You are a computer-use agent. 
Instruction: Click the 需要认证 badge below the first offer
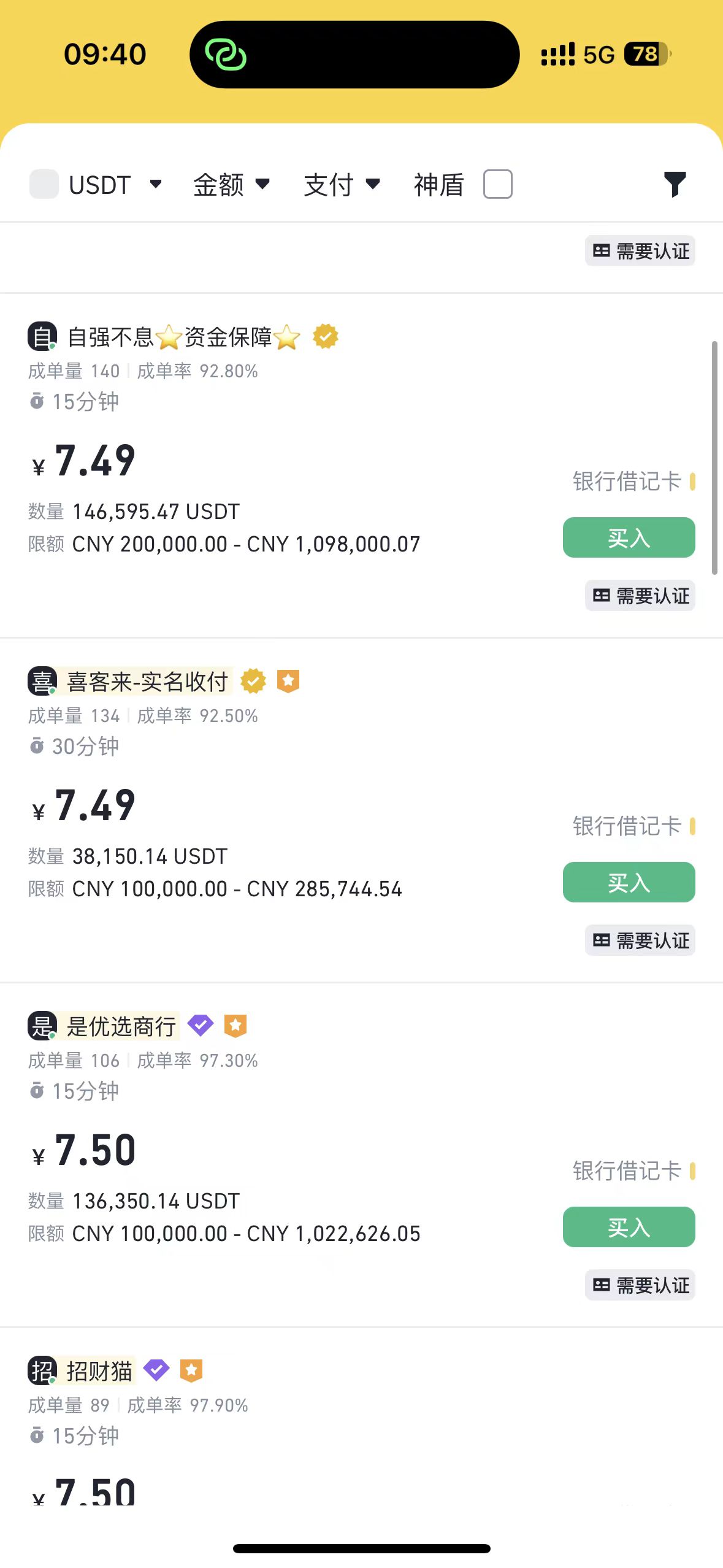click(640, 596)
